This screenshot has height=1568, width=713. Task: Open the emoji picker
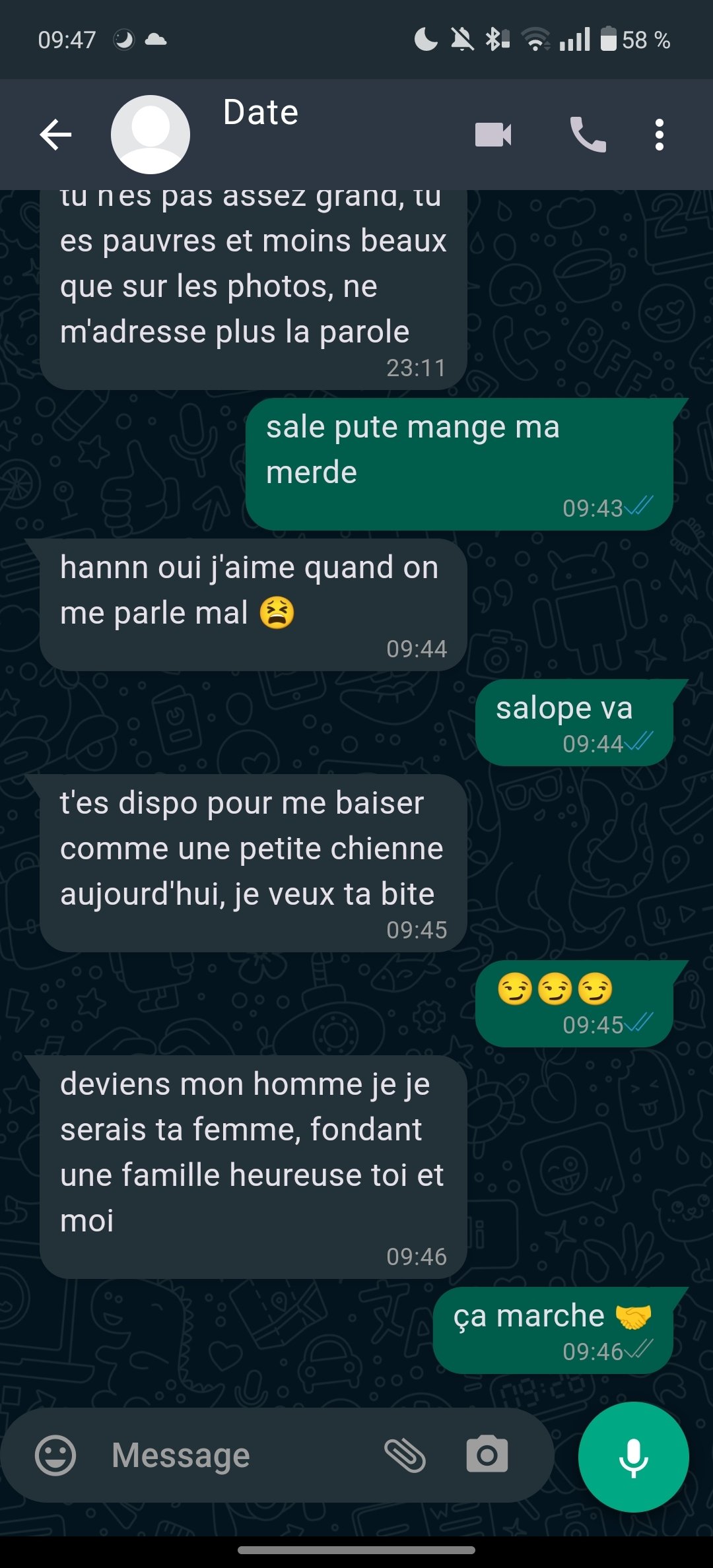coord(55,1455)
